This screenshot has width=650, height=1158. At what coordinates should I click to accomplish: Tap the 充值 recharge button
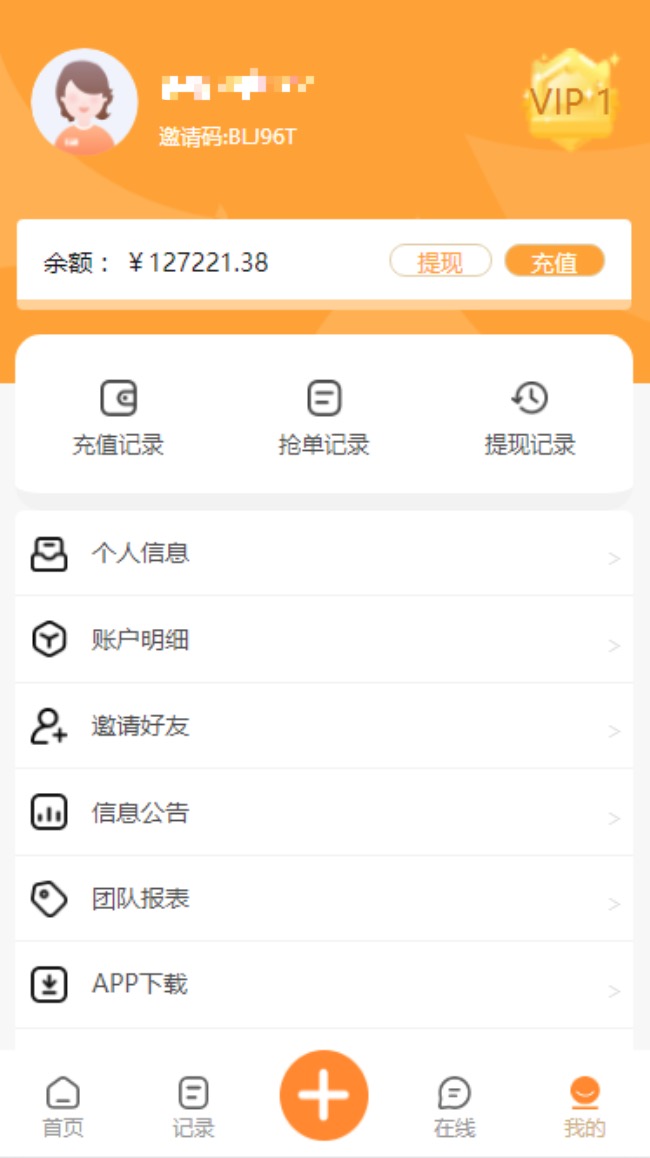tap(554, 262)
